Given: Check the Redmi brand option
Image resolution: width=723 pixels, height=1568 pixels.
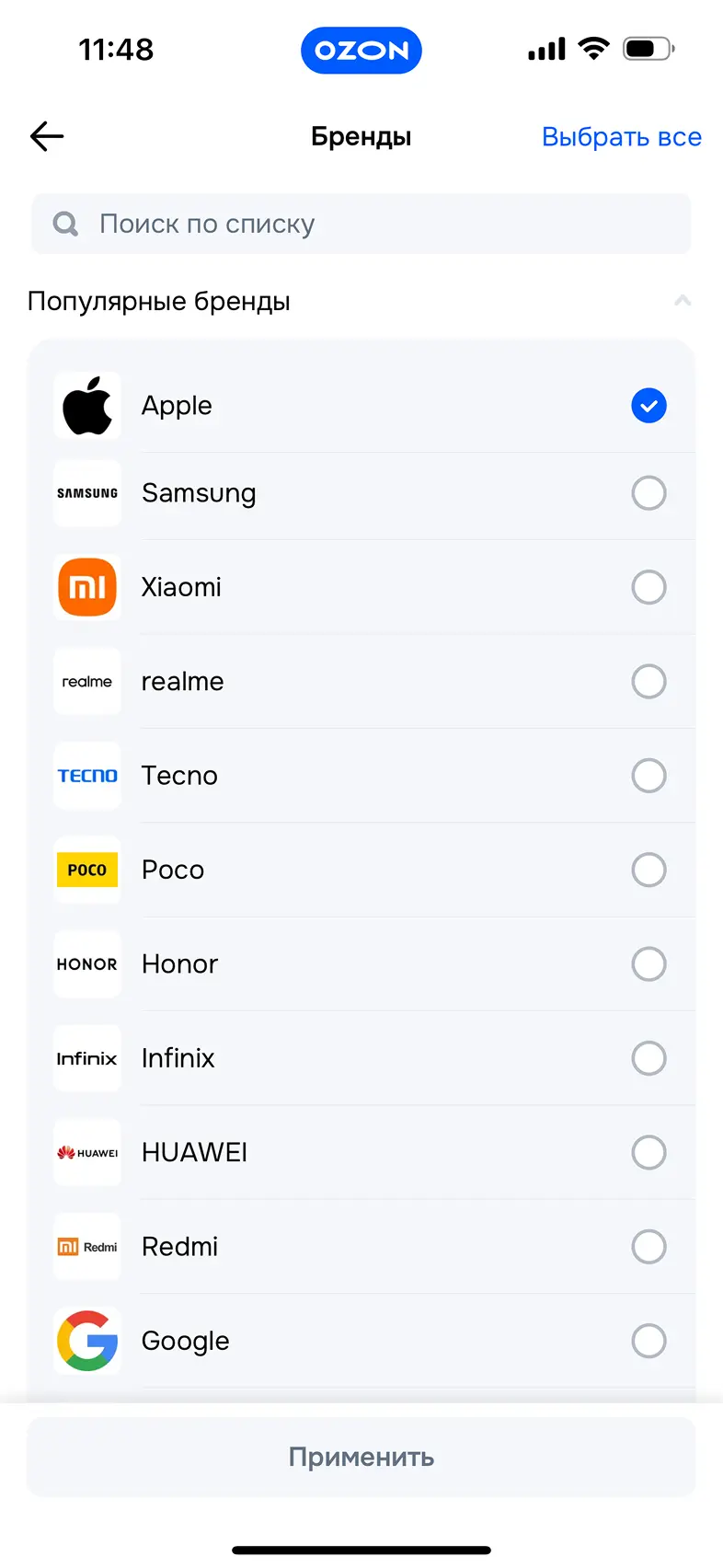Looking at the screenshot, I should click(648, 1247).
